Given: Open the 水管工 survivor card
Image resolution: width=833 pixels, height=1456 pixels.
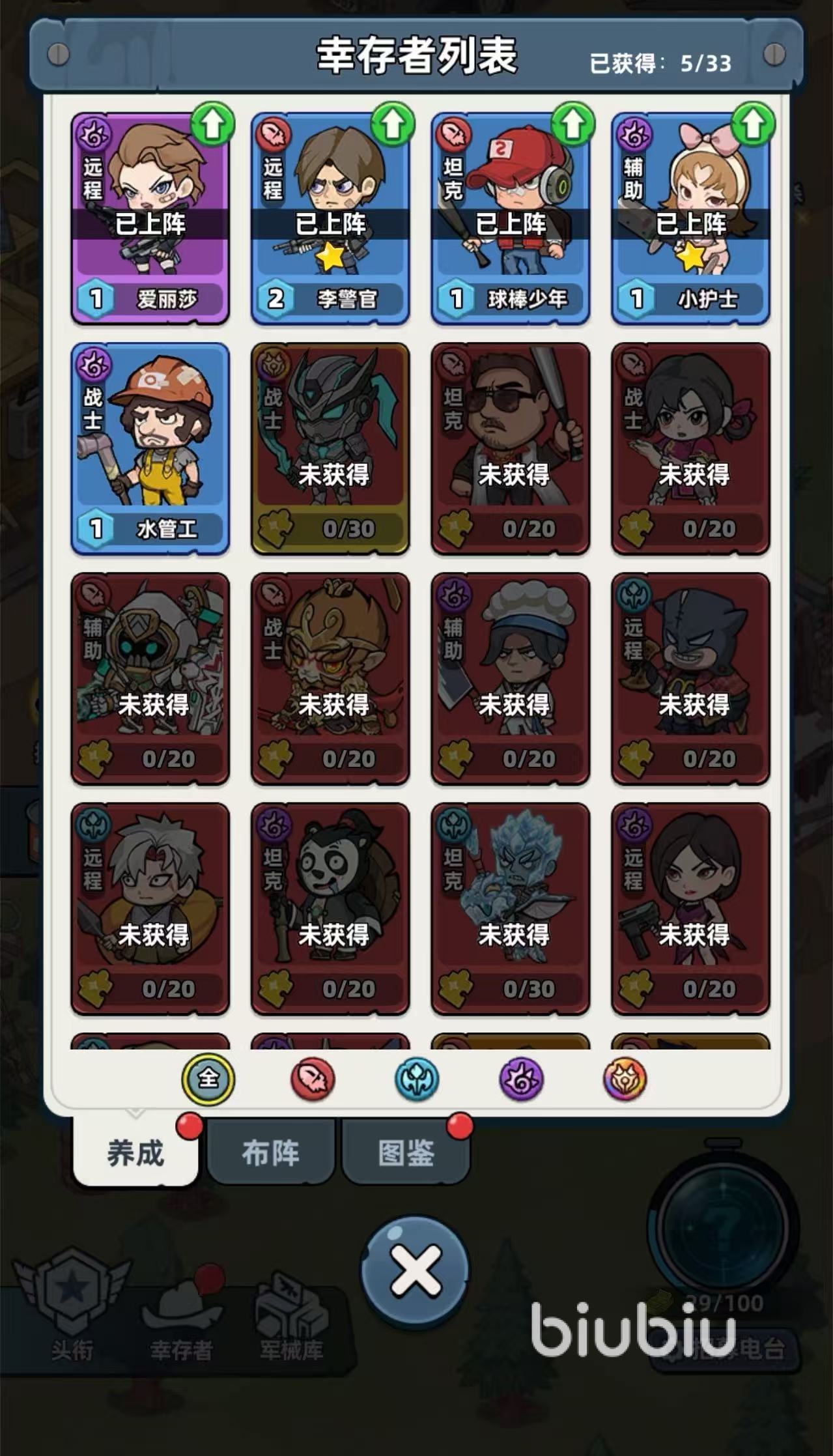Looking at the screenshot, I should click(x=150, y=448).
